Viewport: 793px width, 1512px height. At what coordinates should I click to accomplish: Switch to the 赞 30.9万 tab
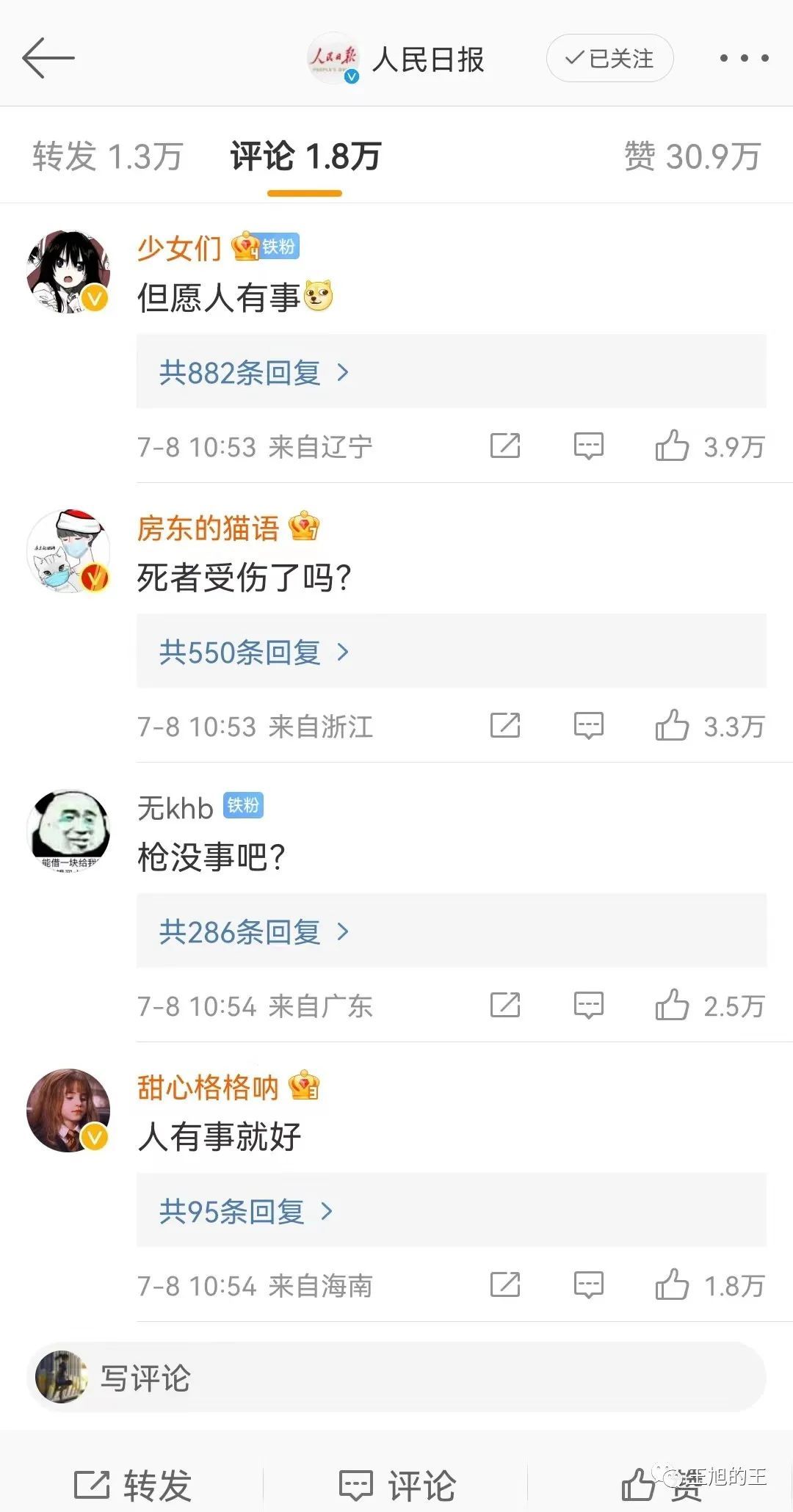(x=692, y=156)
